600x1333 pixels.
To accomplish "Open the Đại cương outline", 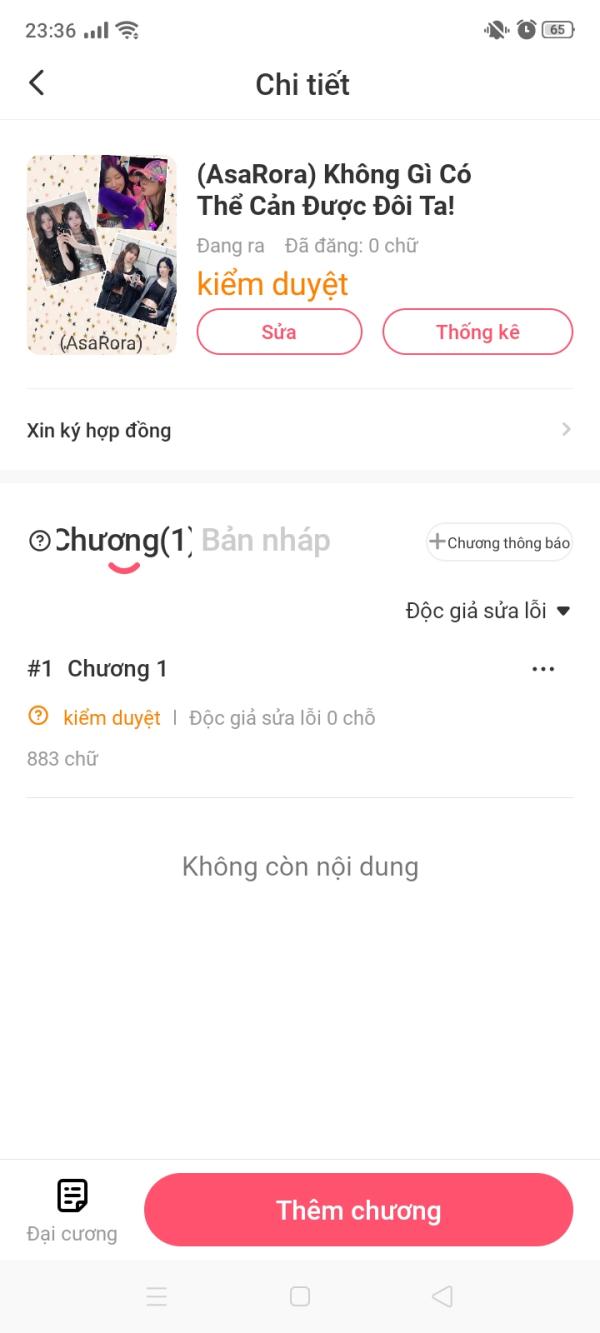I will coord(72,1208).
